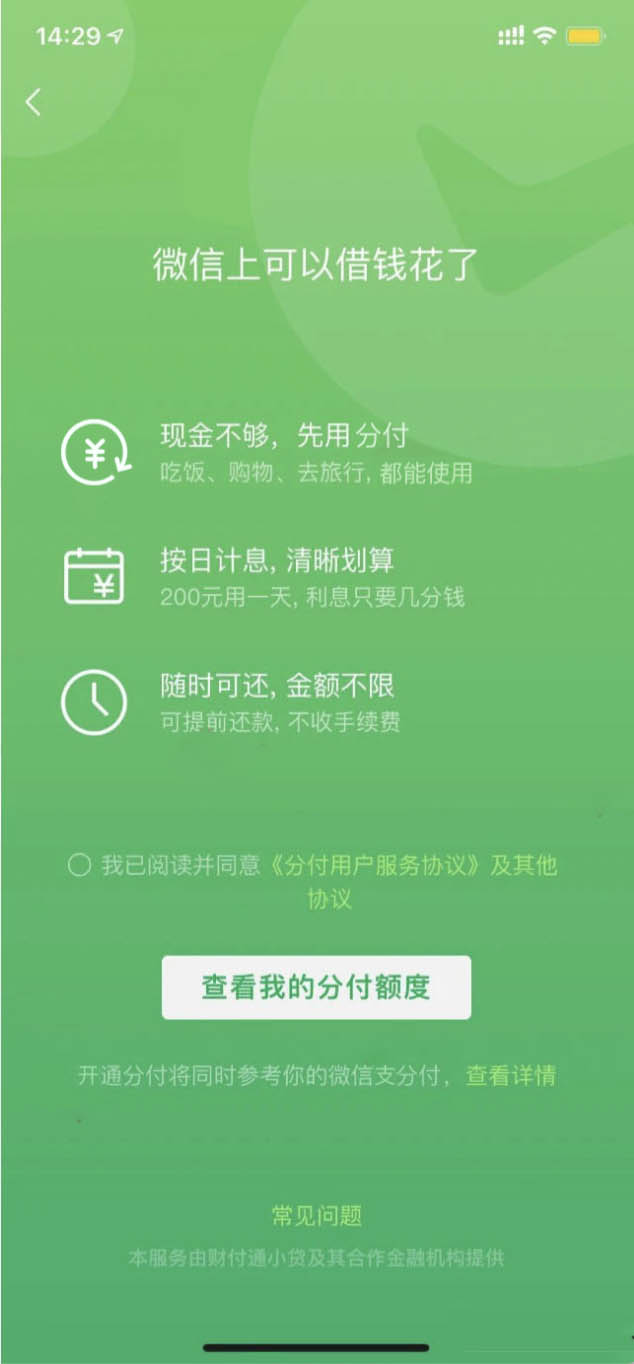Open 常见问题 FAQ link

coord(316,1216)
